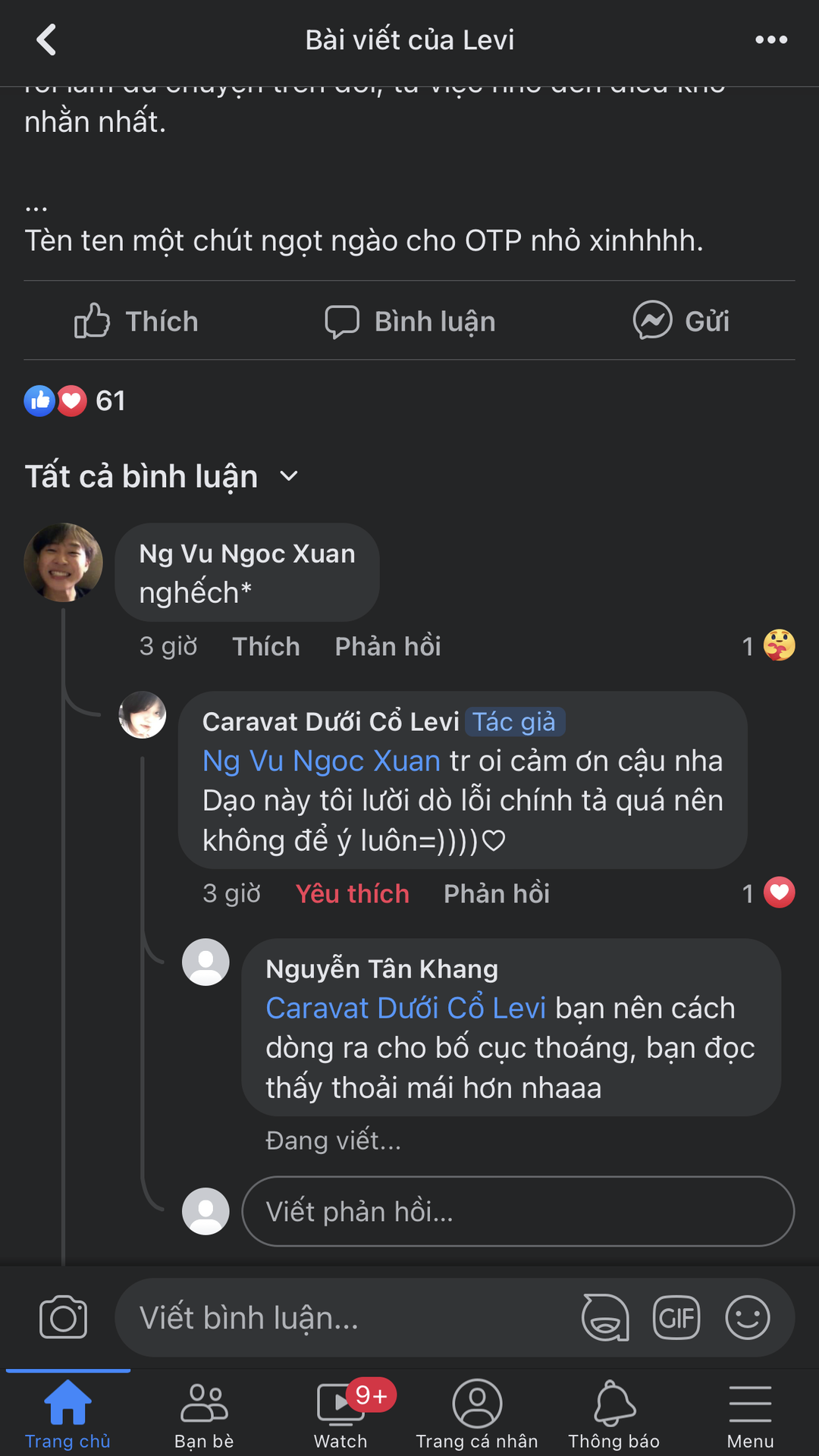Open the three-dot overflow menu
This screenshot has height=1456, width=819.
tap(770, 40)
